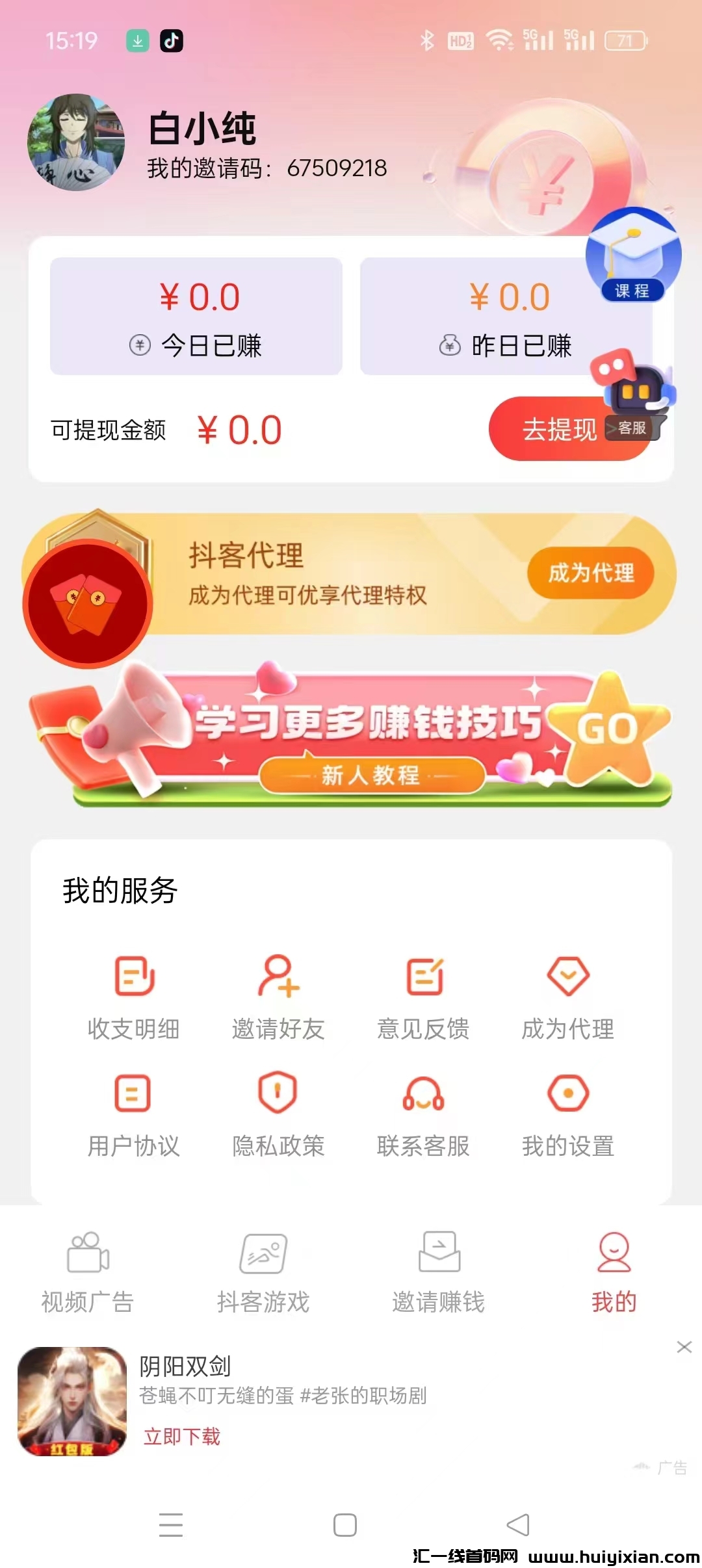The height and width of the screenshot is (1568, 702).
Task: Click the 成为代理 service icon
Action: 568,988
